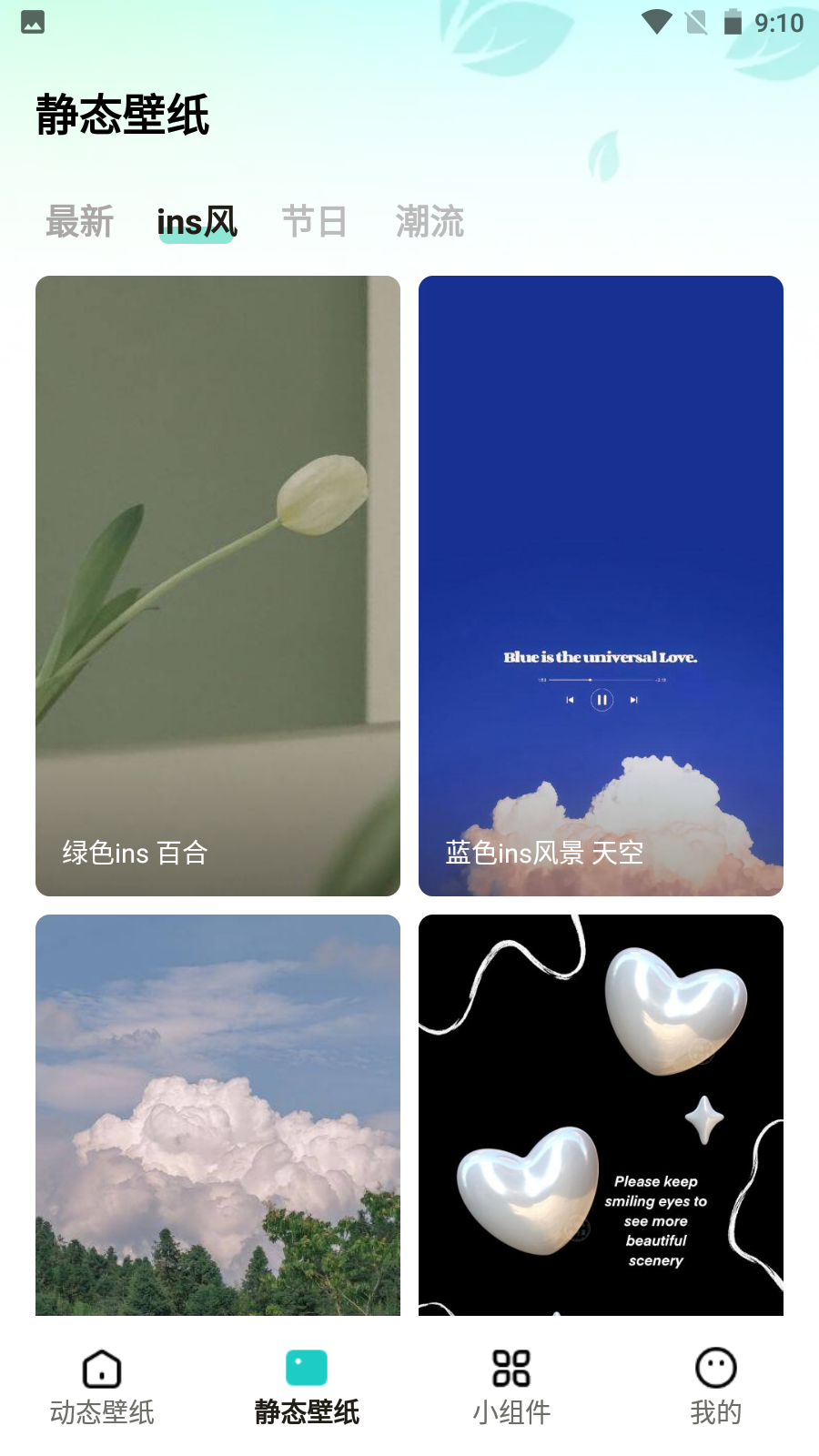Image resolution: width=819 pixels, height=1456 pixels.
Task: Switch to the 潮流 tab
Action: [x=430, y=221]
